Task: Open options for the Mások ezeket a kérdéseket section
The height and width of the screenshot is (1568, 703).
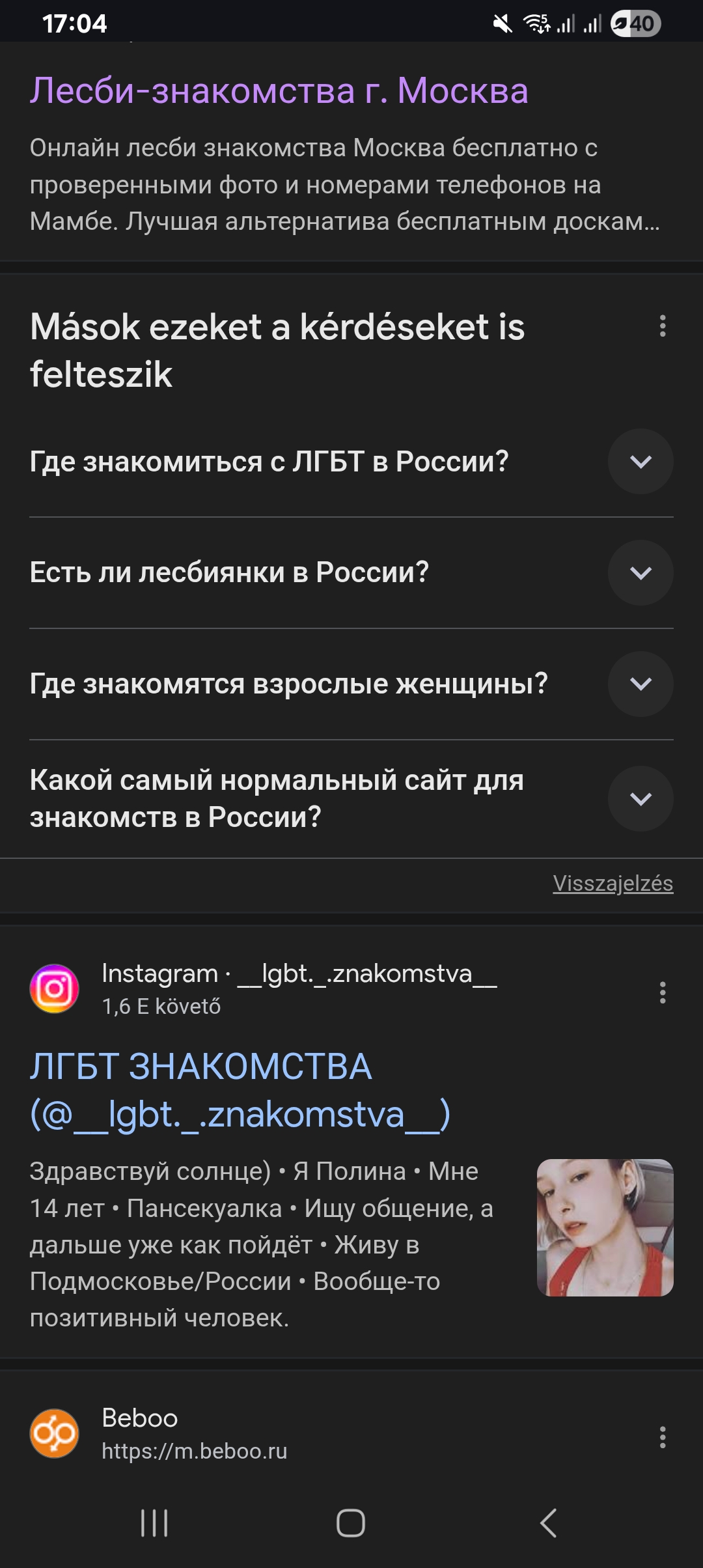Action: pos(662,326)
